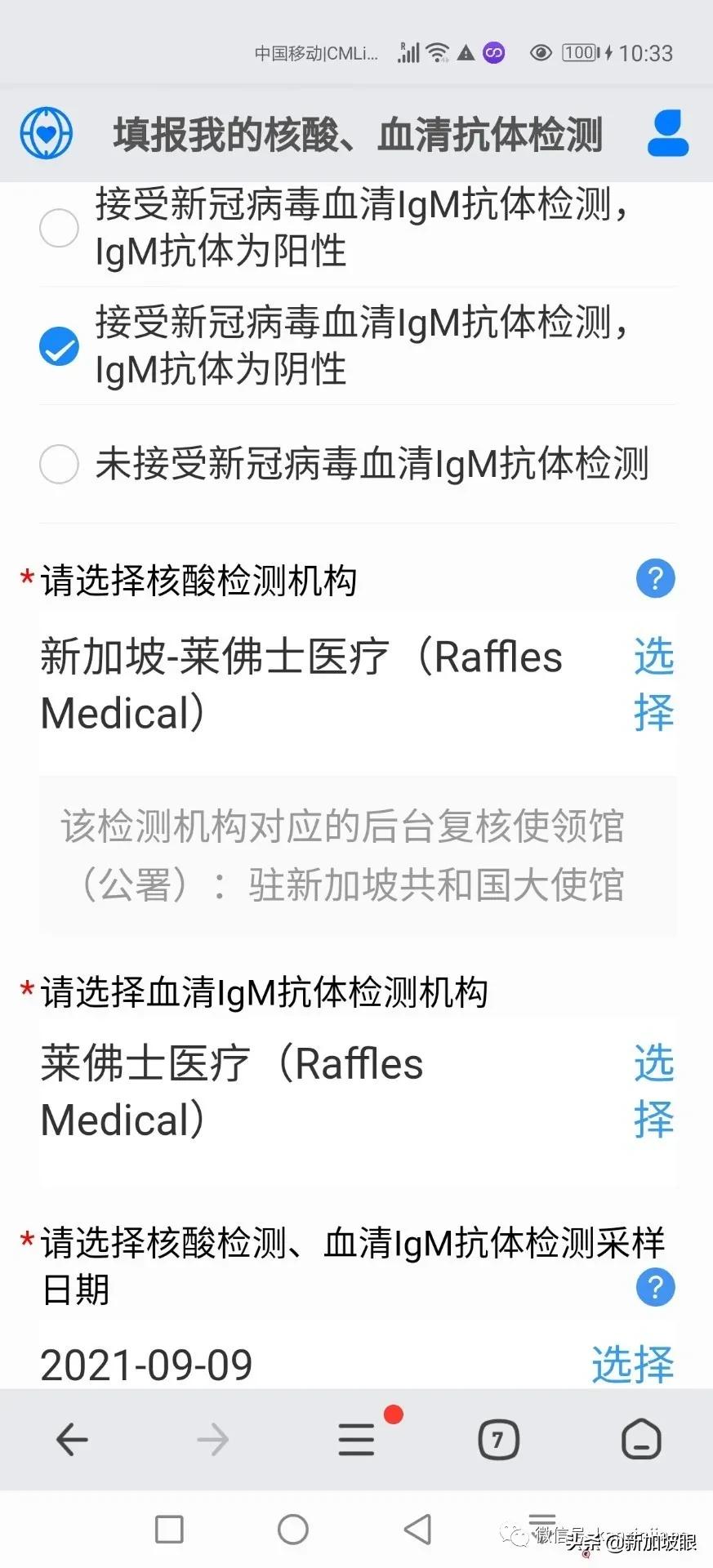Viewport: 713px width, 1568px height.
Task: Return to browser home via house icon
Action: (642, 1440)
